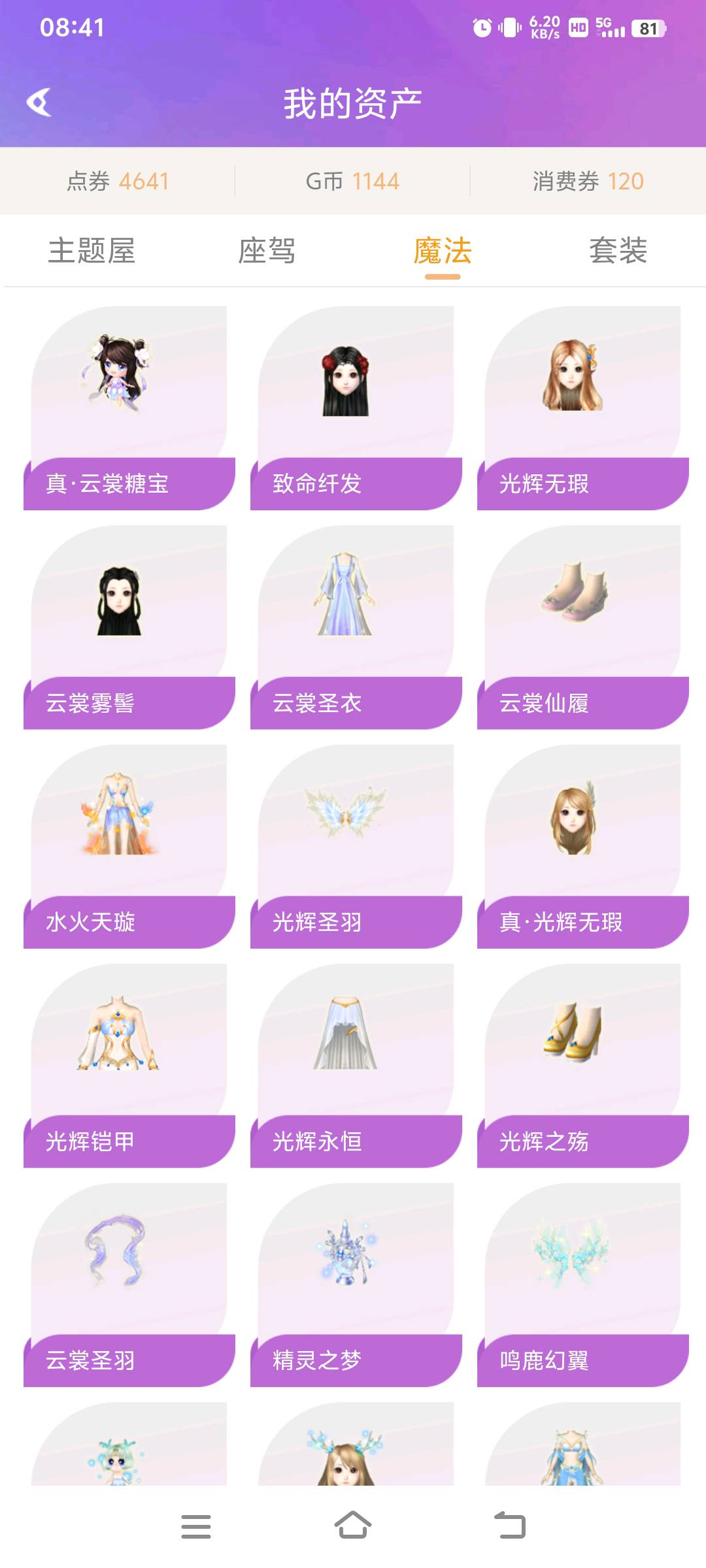Go back from 我的资产 page
Screen dimensions: 706x1568
click(39, 103)
